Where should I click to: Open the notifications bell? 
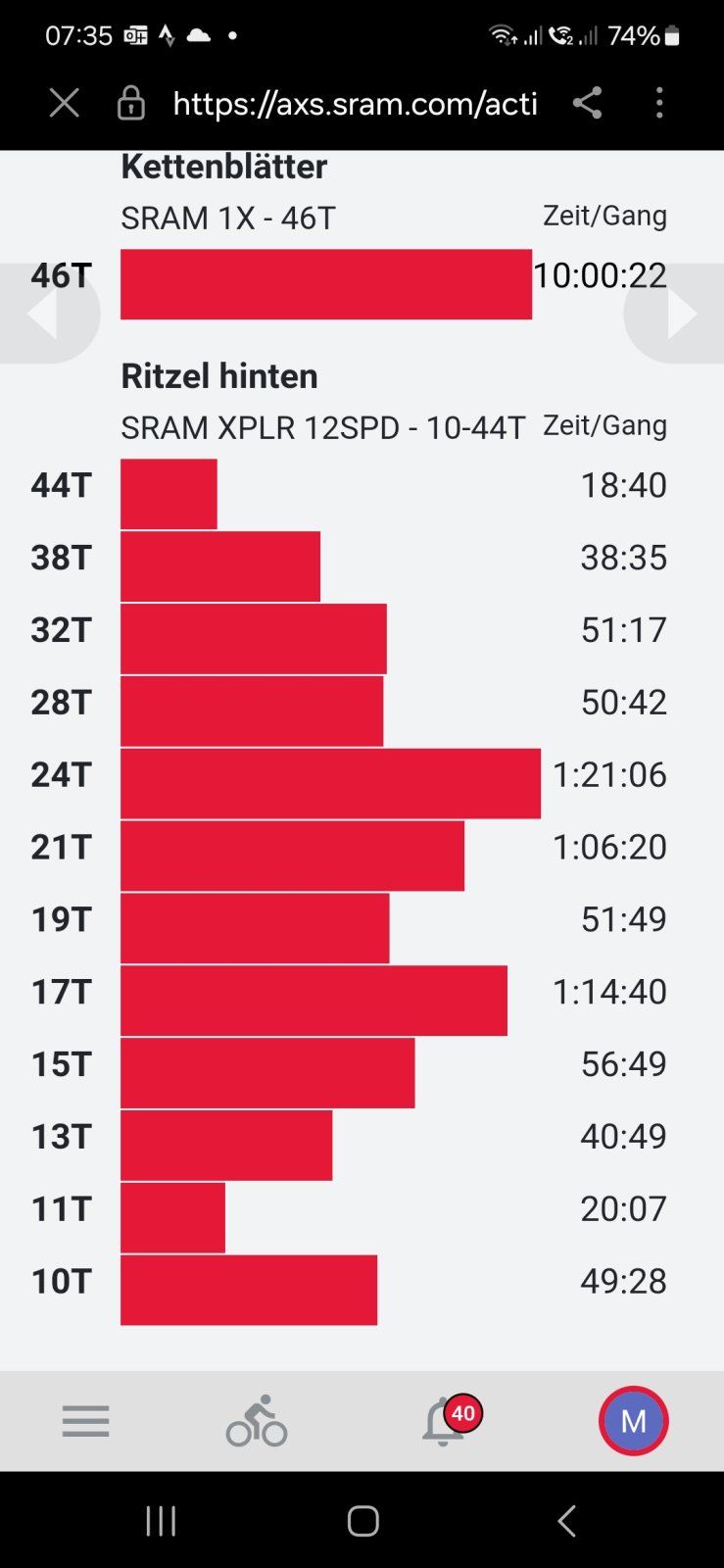tap(444, 1422)
